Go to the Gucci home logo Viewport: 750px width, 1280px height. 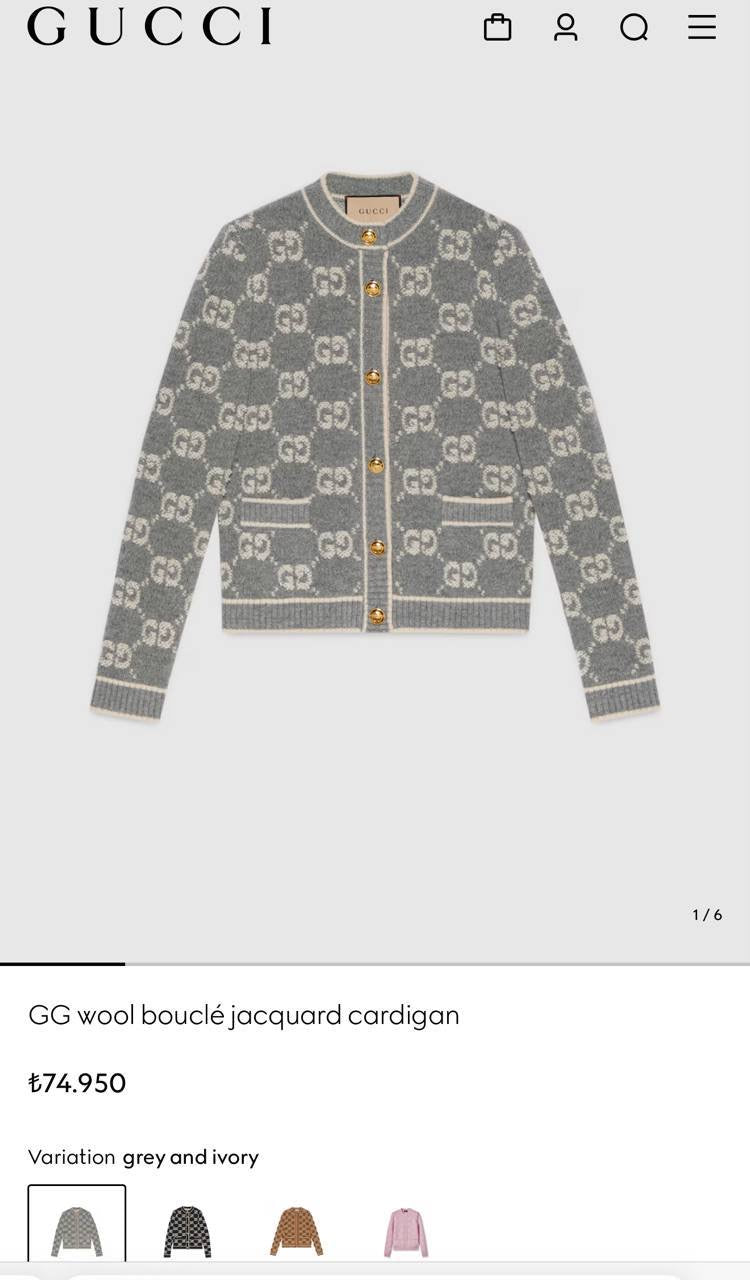[x=150, y=27]
